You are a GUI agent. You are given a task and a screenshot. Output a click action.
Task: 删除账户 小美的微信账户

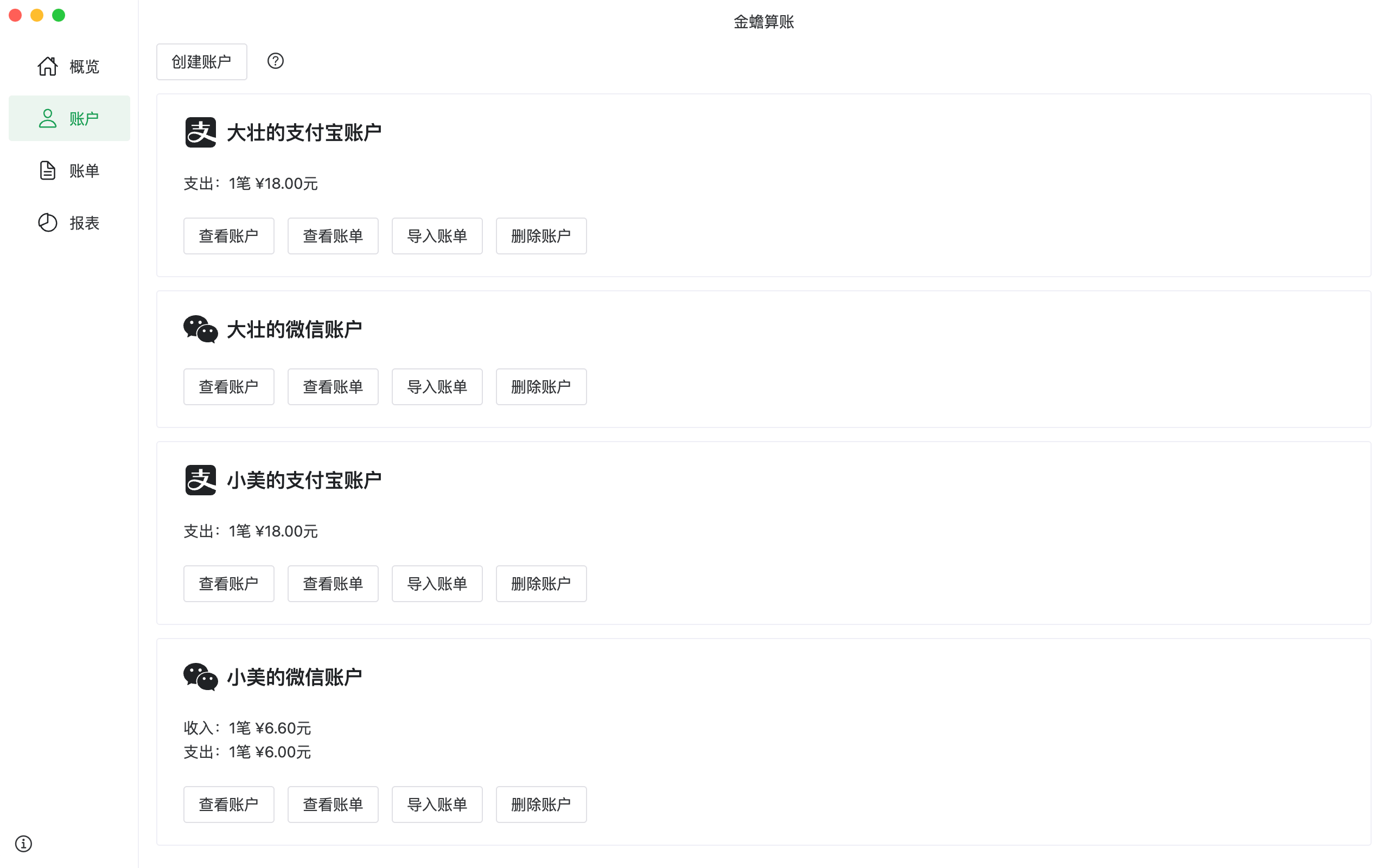coord(540,805)
